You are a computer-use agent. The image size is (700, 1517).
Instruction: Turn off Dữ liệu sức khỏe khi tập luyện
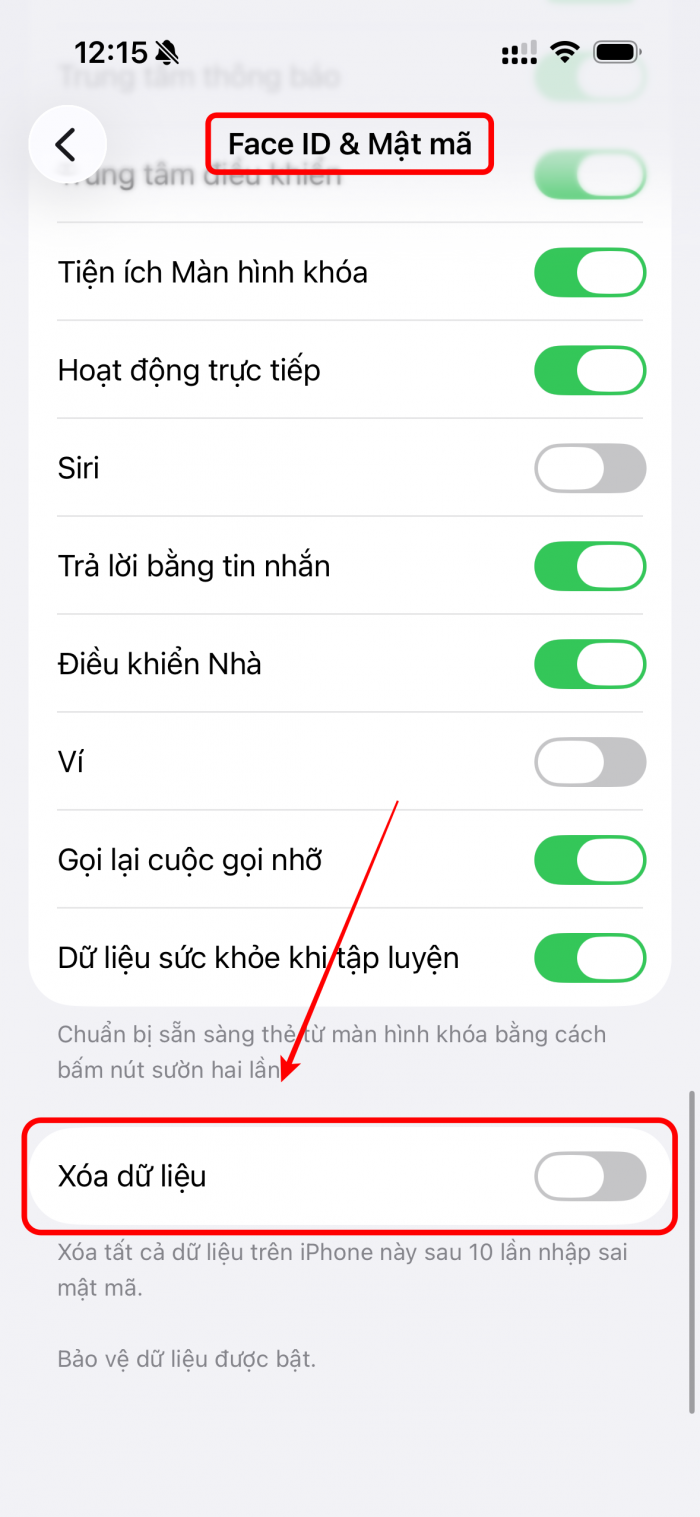[590, 958]
